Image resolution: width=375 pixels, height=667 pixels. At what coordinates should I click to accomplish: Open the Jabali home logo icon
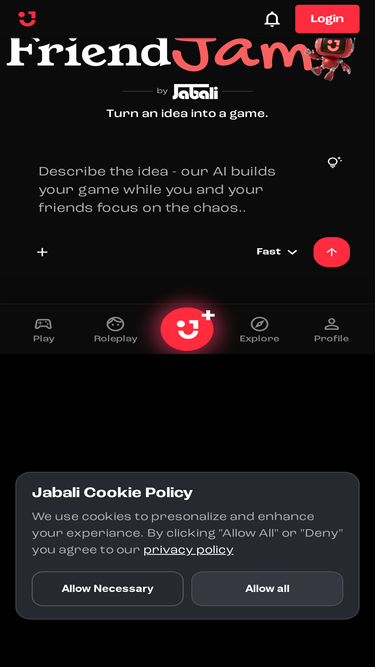coord(27,18)
